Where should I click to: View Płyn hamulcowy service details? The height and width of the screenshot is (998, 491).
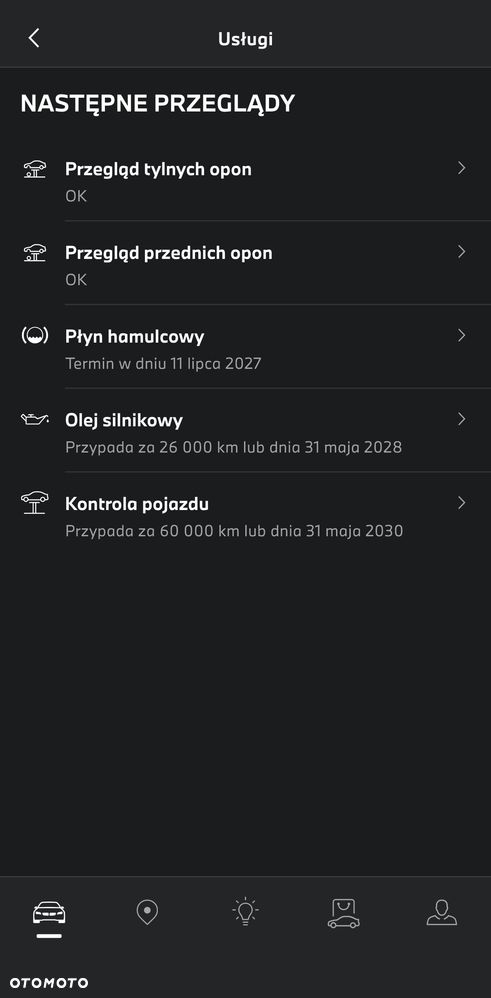coord(245,347)
